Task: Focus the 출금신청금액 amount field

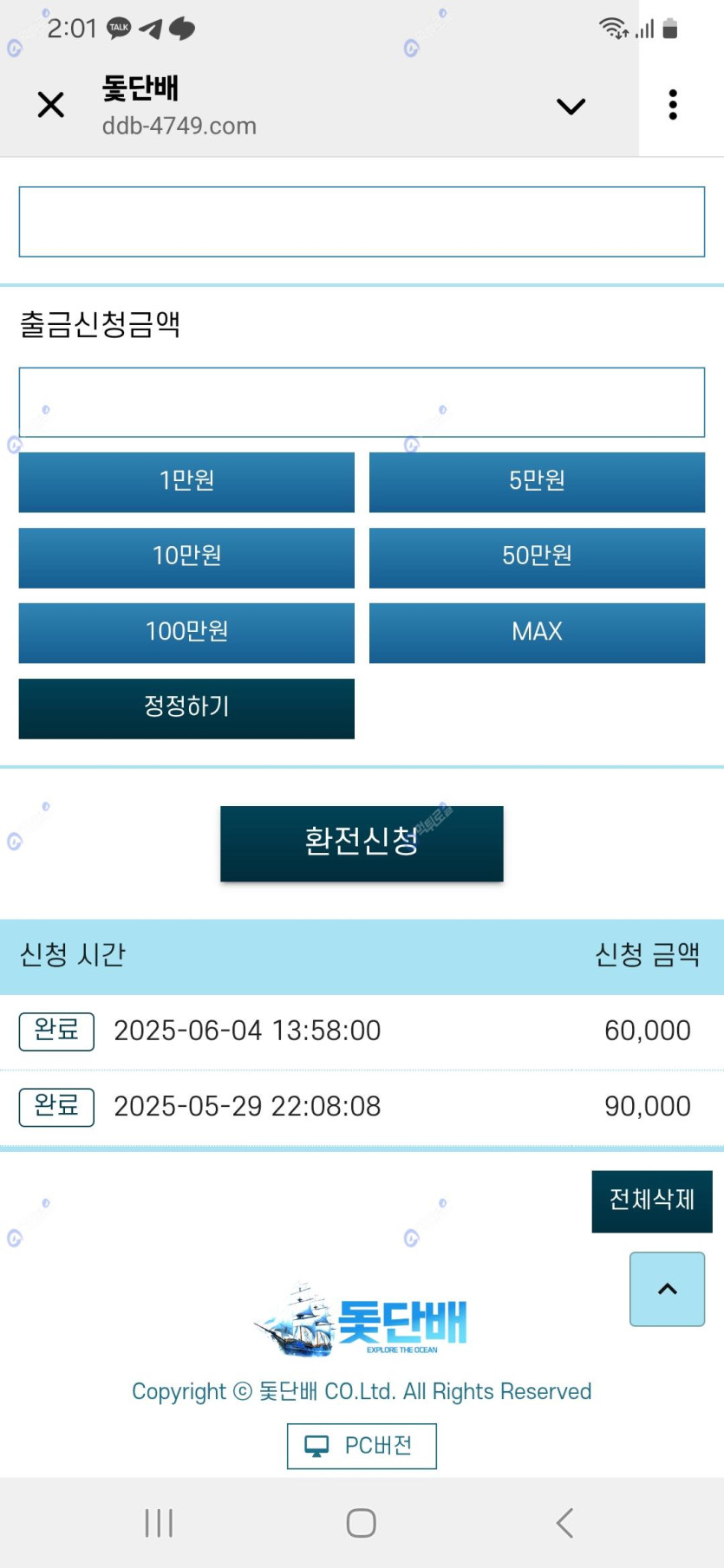Action: [362, 402]
